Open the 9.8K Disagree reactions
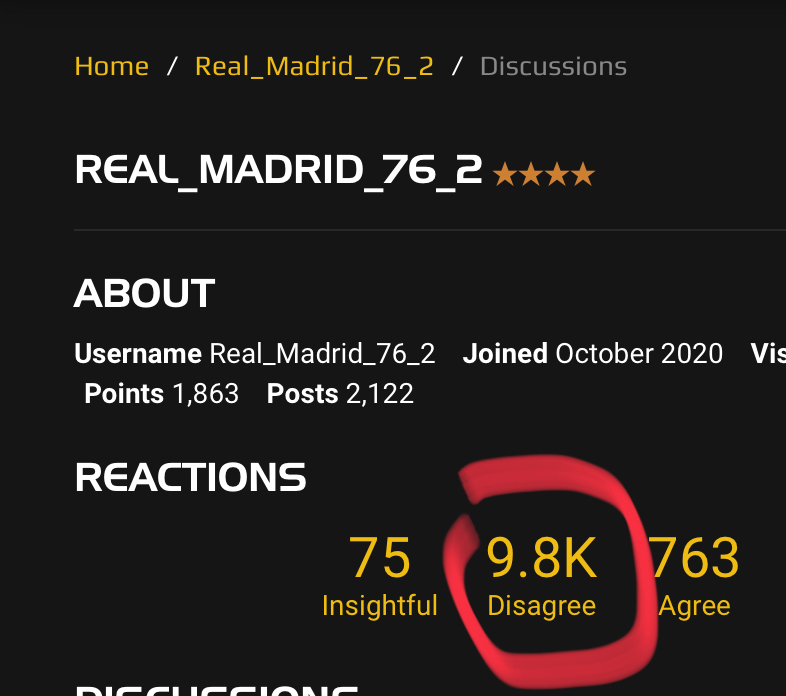The height and width of the screenshot is (696, 786). (541, 574)
